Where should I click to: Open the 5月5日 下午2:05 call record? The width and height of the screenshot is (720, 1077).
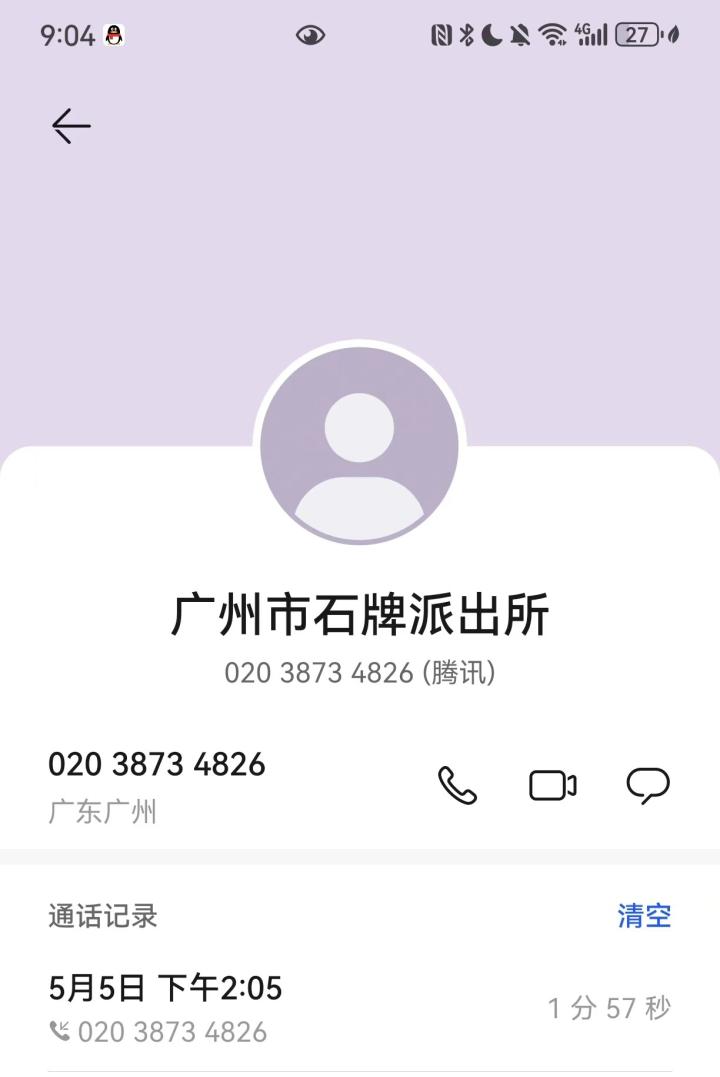pyautogui.click(x=300, y=1008)
